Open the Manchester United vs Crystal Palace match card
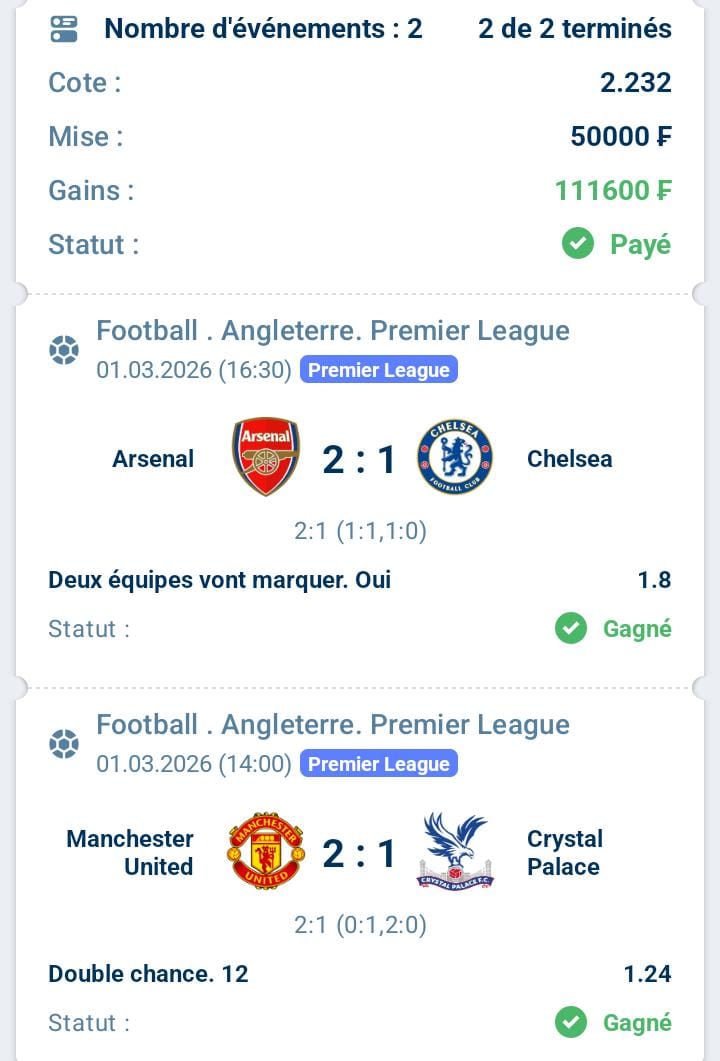This screenshot has height=1061, width=720. pyautogui.click(x=360, y=853)
